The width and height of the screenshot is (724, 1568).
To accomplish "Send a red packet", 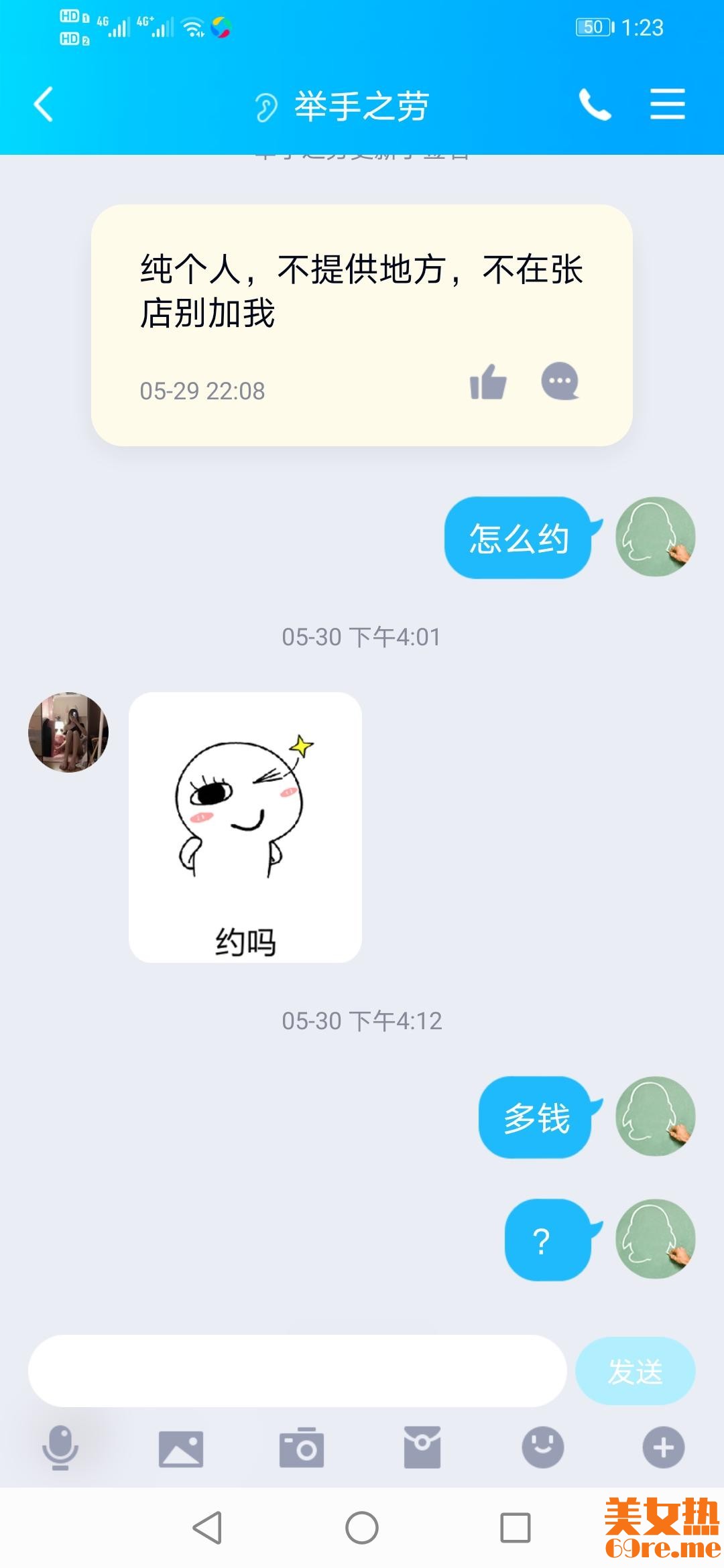I will point(422,1447).
